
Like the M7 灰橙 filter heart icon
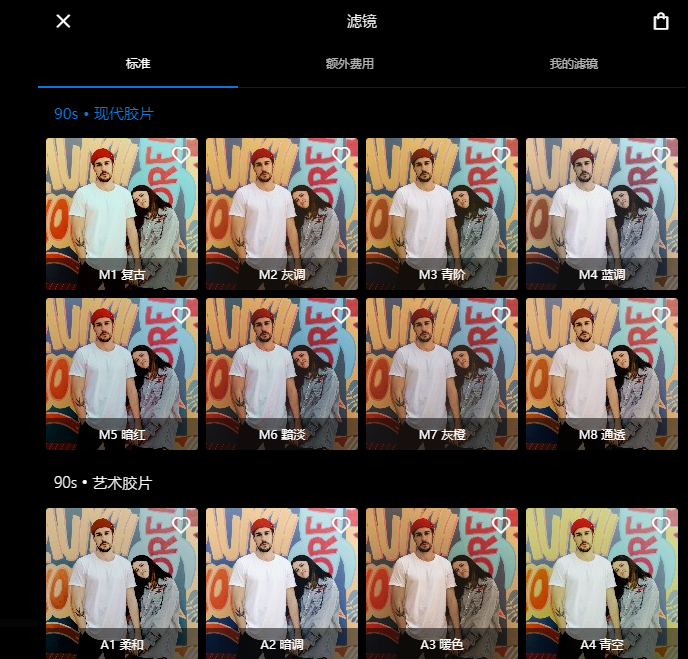pos(501,315)
